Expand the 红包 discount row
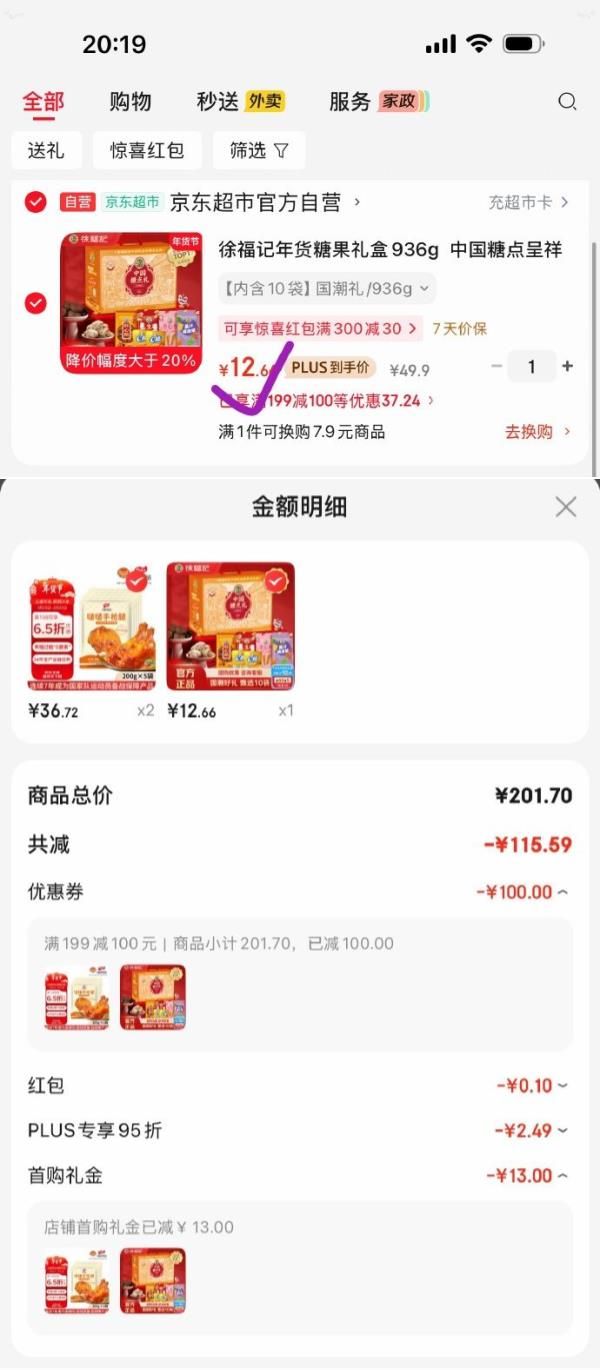Screen dimensions: 600x1370 click(532, 1085)
